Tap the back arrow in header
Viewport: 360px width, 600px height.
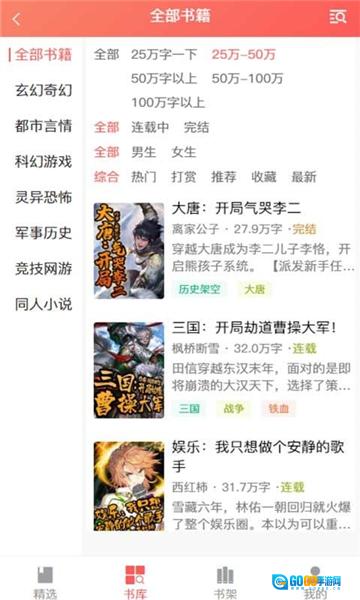[17, 18]
